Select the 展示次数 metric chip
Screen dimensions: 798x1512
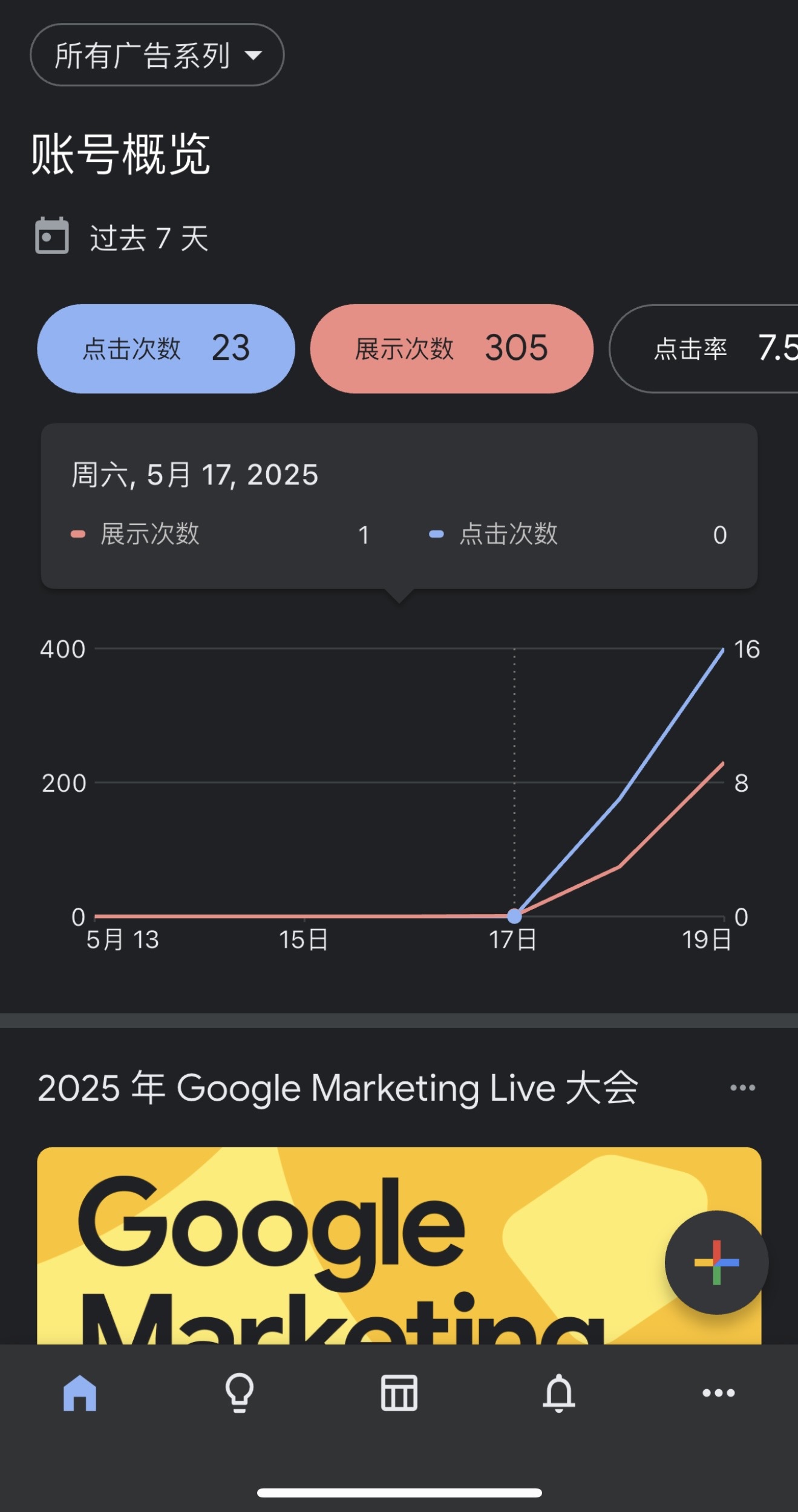pos(451,349)
